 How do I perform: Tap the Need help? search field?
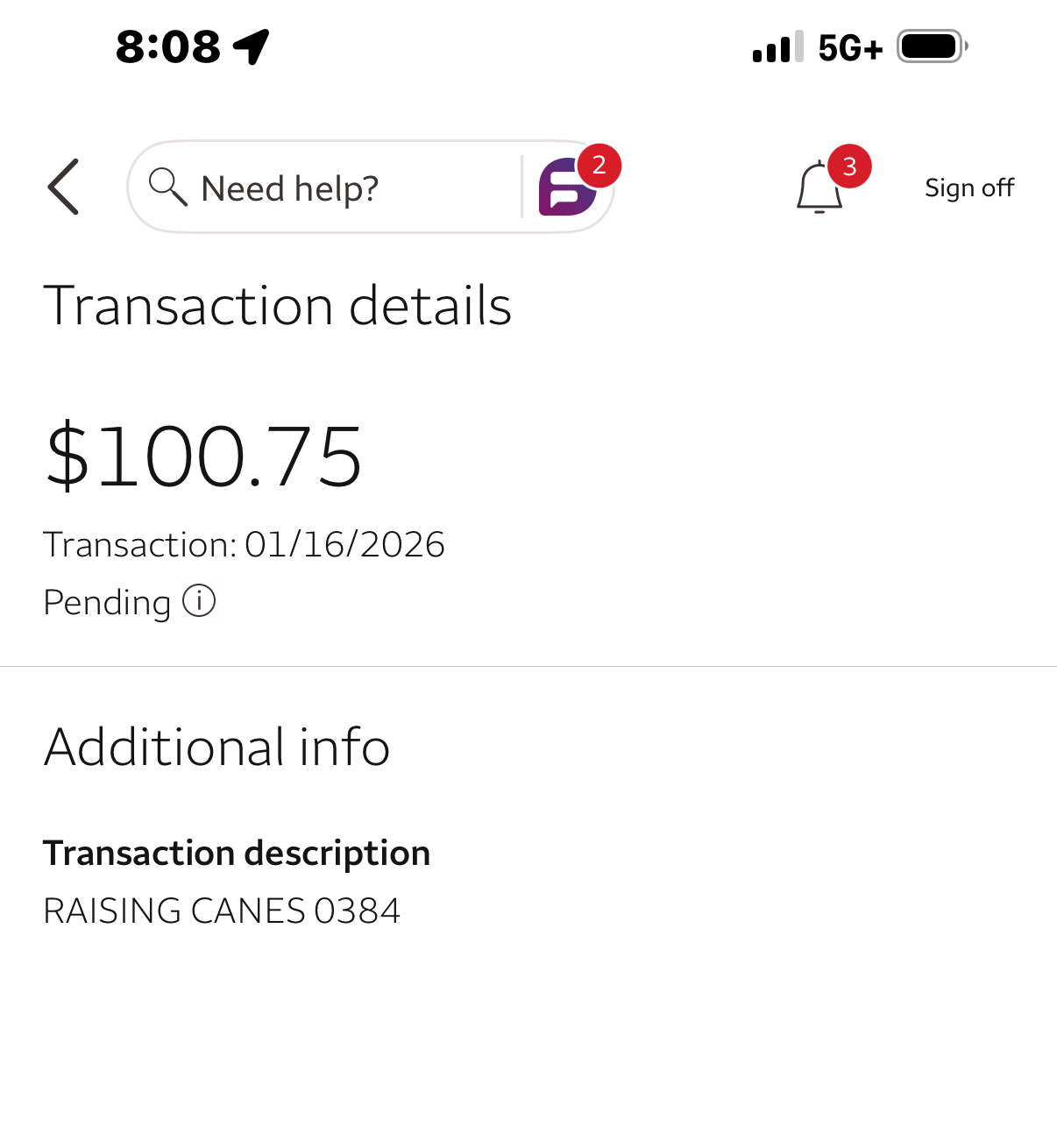tap(324, 188)
